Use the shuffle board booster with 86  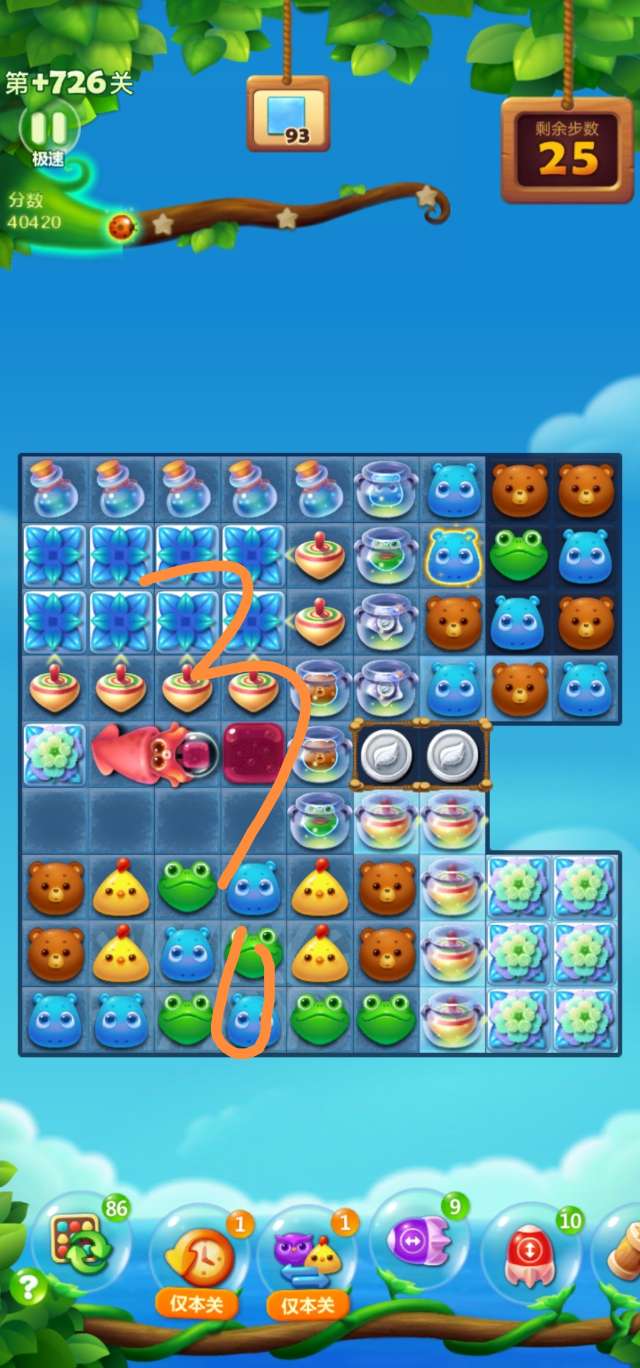point(80,1245)
